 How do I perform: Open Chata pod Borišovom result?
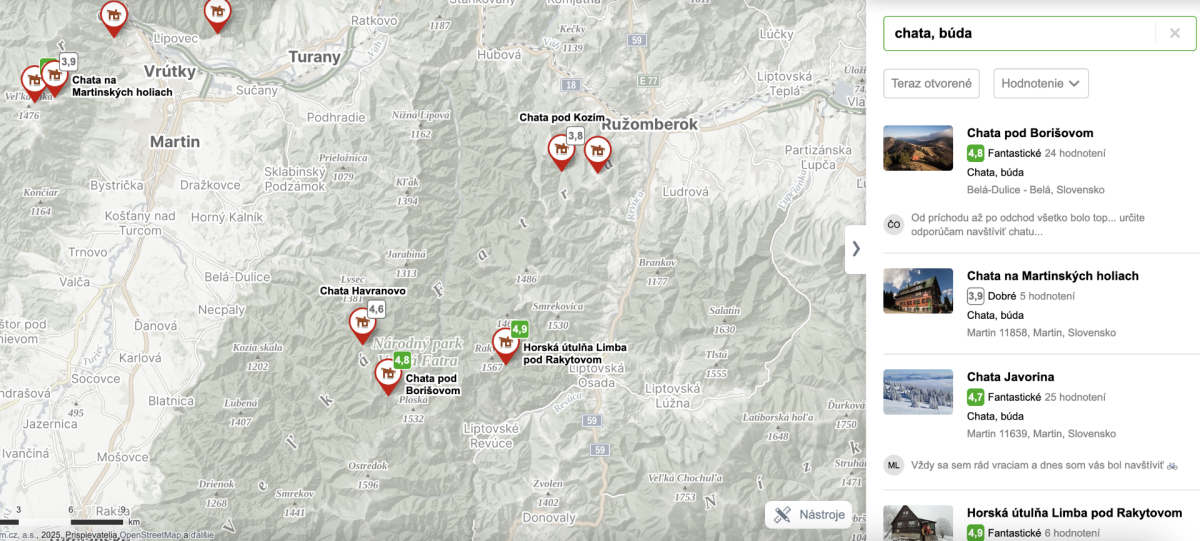pyautogui.click(x=1029, y=133)
